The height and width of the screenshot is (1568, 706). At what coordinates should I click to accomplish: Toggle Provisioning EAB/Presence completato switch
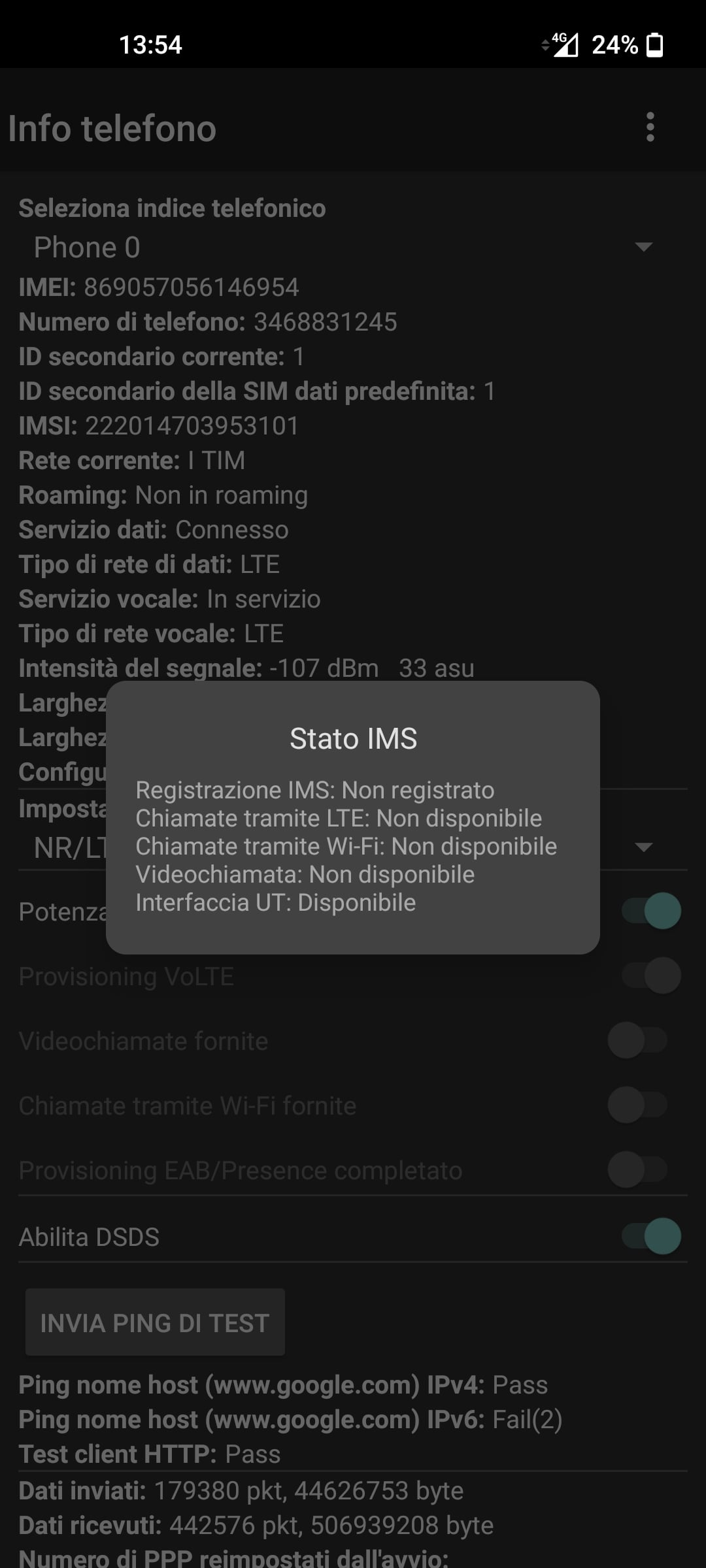click(638, 1170)
